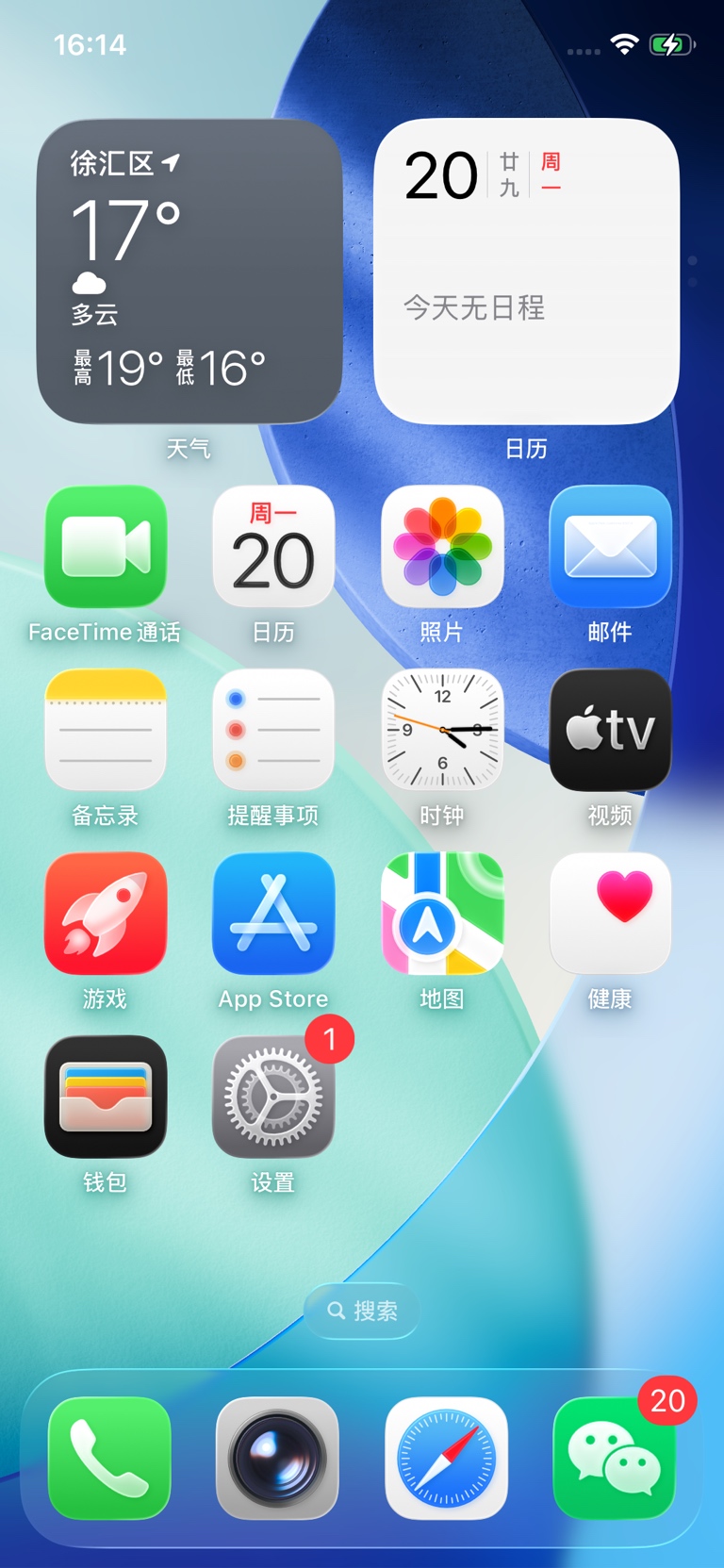Open the 游戏 app
The width and height of the screenshot is (724, 1568).
(x=106, y=913)
